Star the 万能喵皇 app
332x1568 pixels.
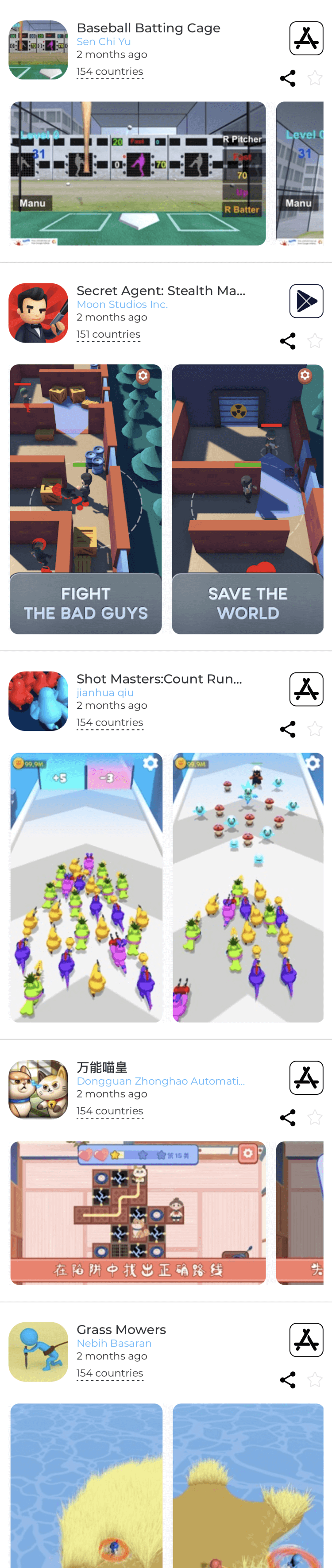point(314,1117)
